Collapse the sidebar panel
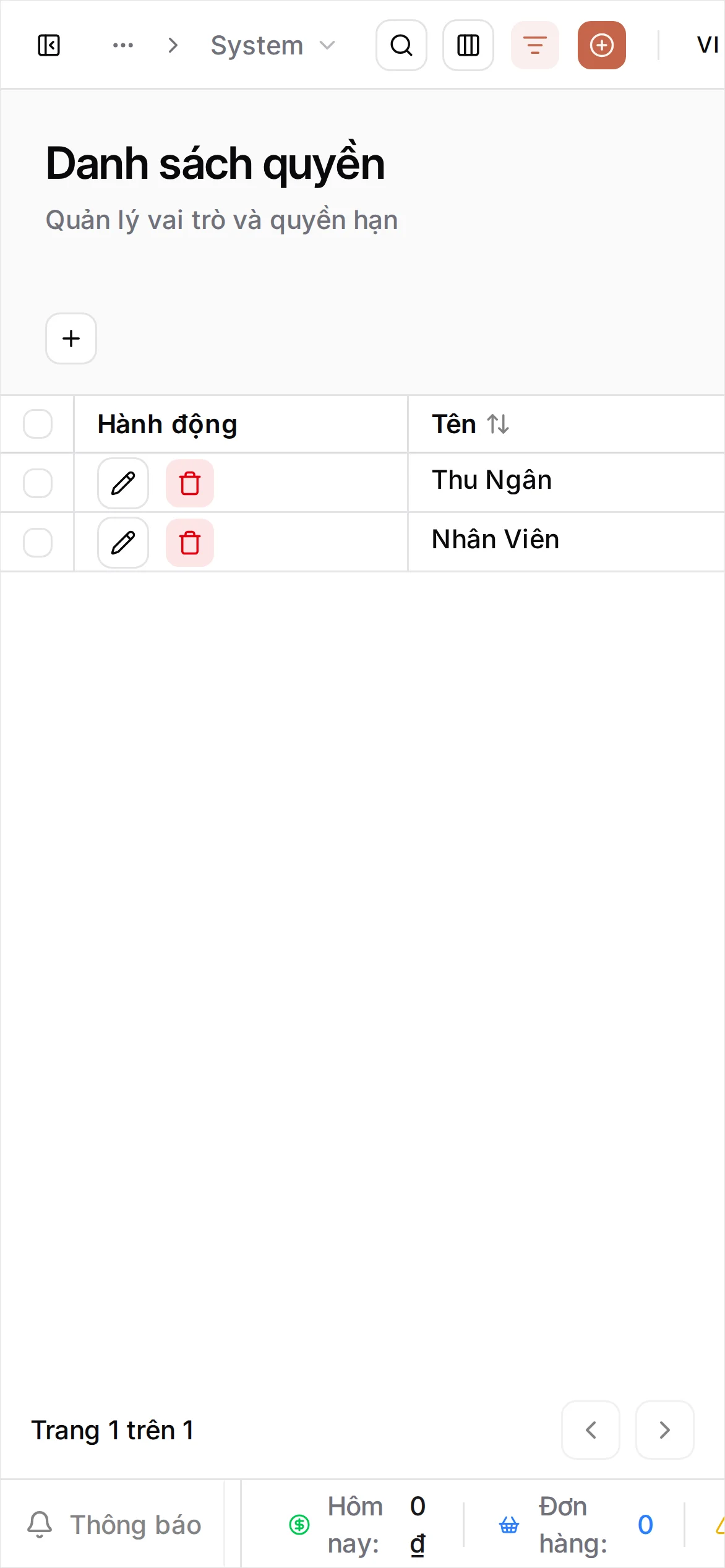Image resolution: width=725 pixels, height=1568 pixels. (x=49, y=45)
